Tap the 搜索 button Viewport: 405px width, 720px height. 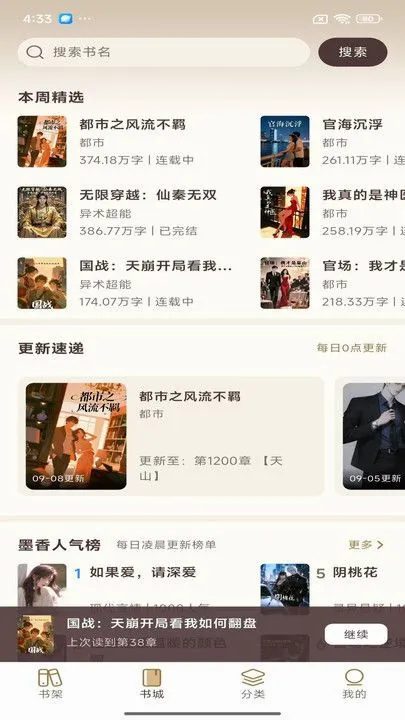click(x=353, y=52)
